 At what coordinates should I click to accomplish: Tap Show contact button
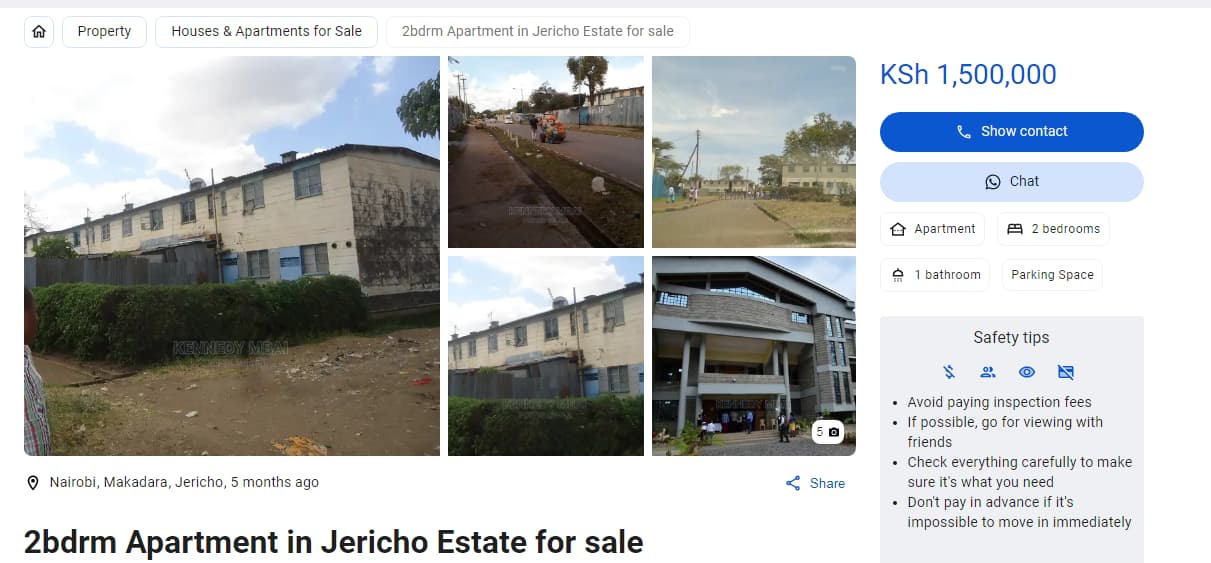point(1011,132)
